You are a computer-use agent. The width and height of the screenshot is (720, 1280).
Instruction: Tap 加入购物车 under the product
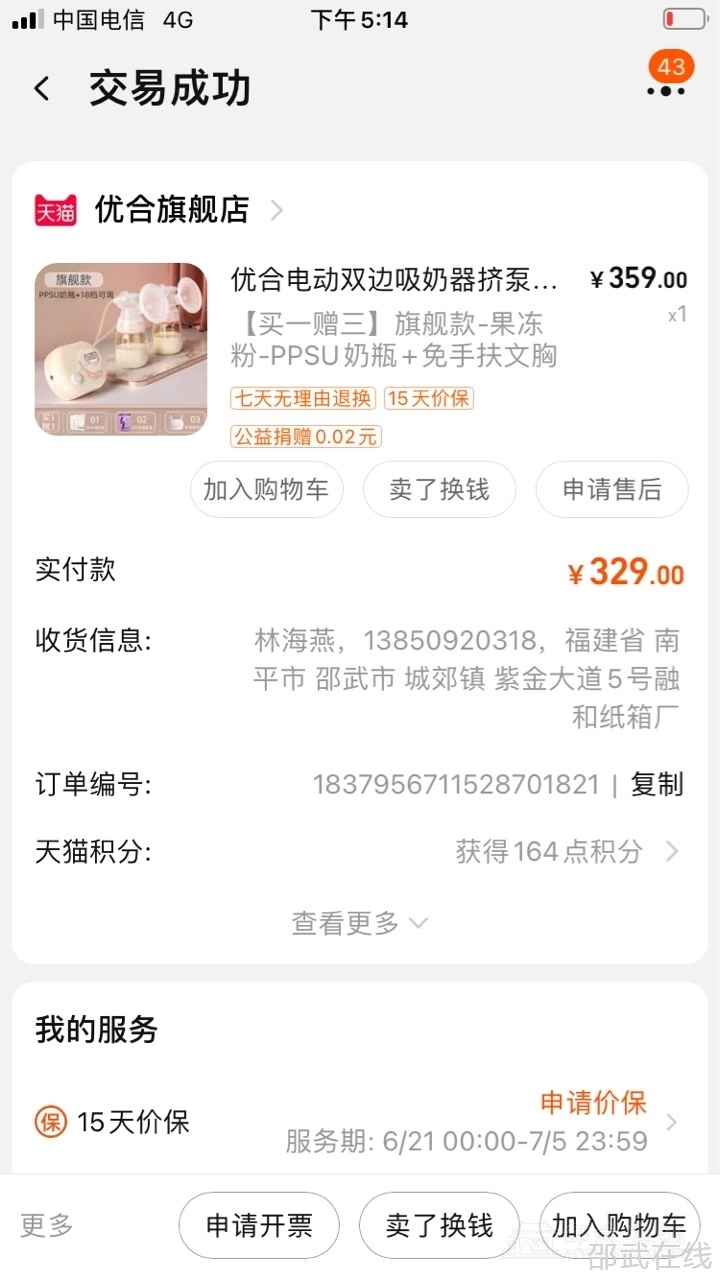tap(266, 489)
